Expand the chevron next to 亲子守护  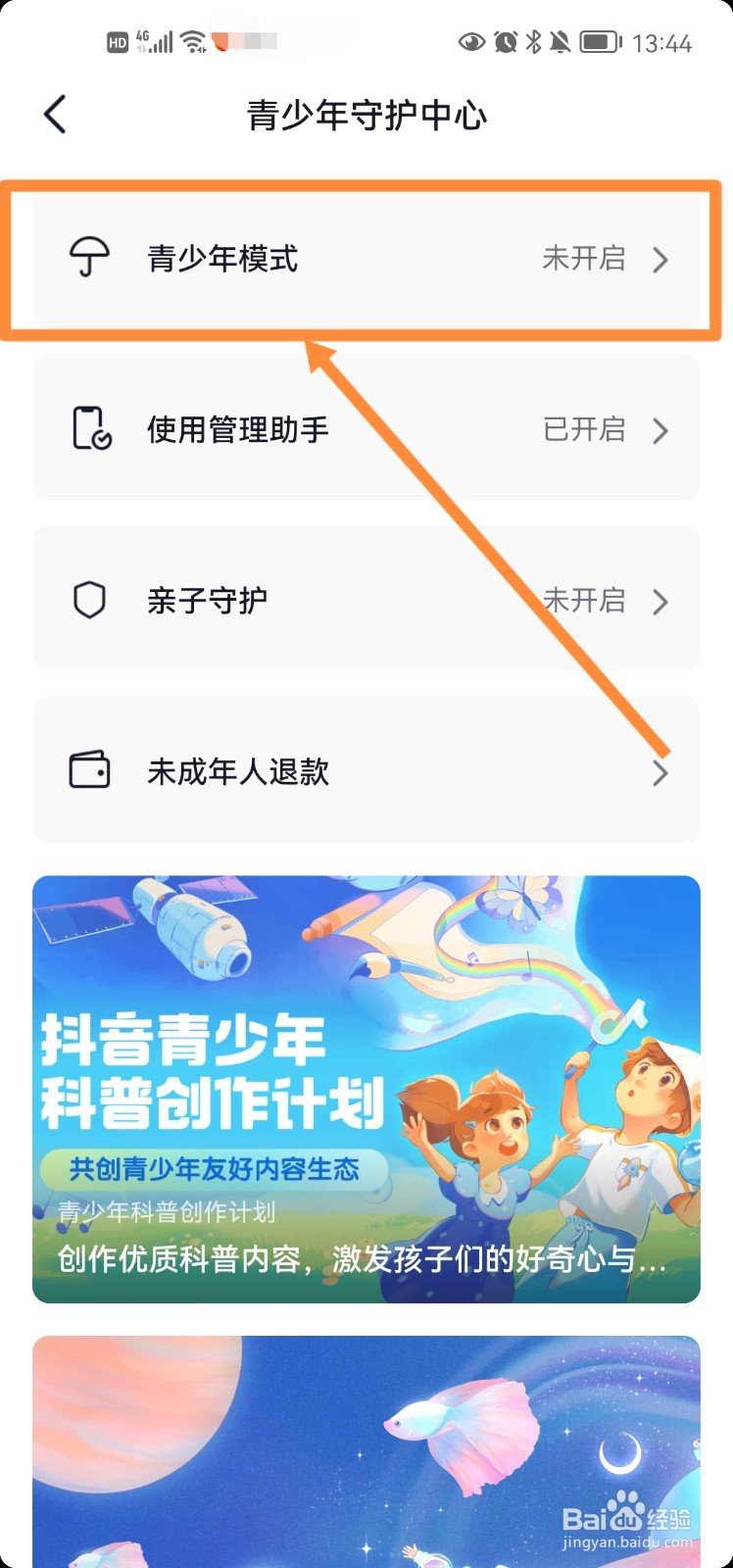660,601
